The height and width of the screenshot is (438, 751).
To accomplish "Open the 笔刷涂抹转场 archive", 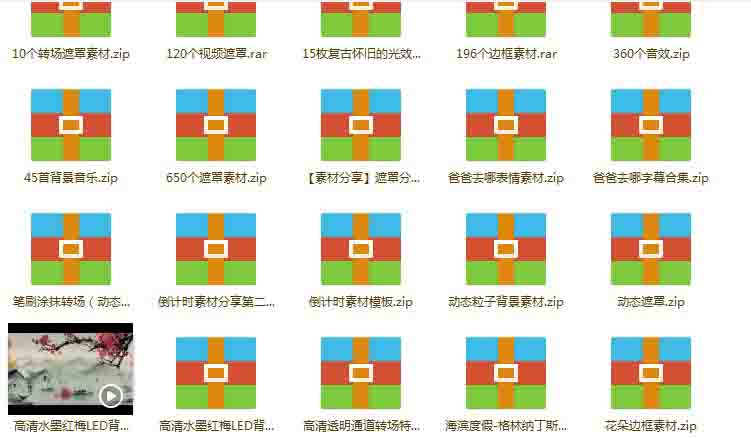I will (70, 248).
